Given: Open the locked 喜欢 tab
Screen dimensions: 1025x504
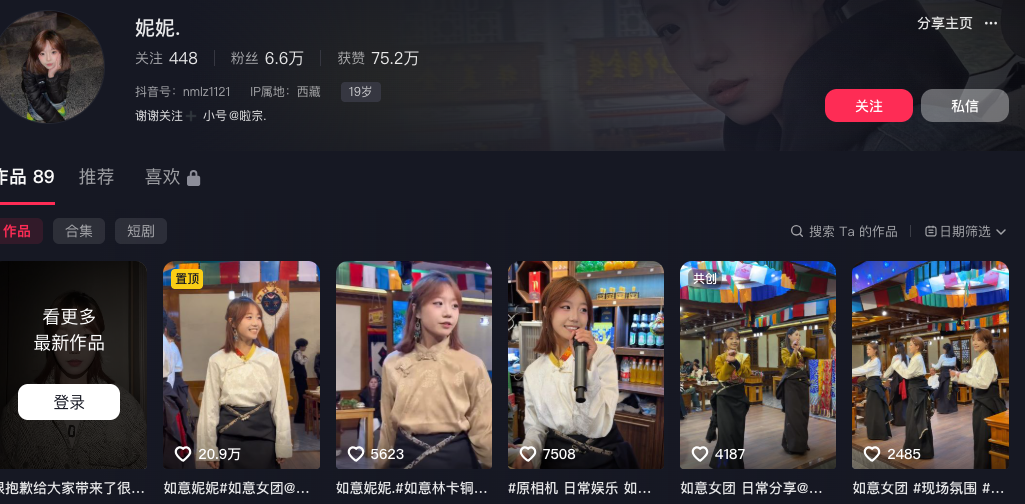Looking at the screenshot, I should point(172,177).
